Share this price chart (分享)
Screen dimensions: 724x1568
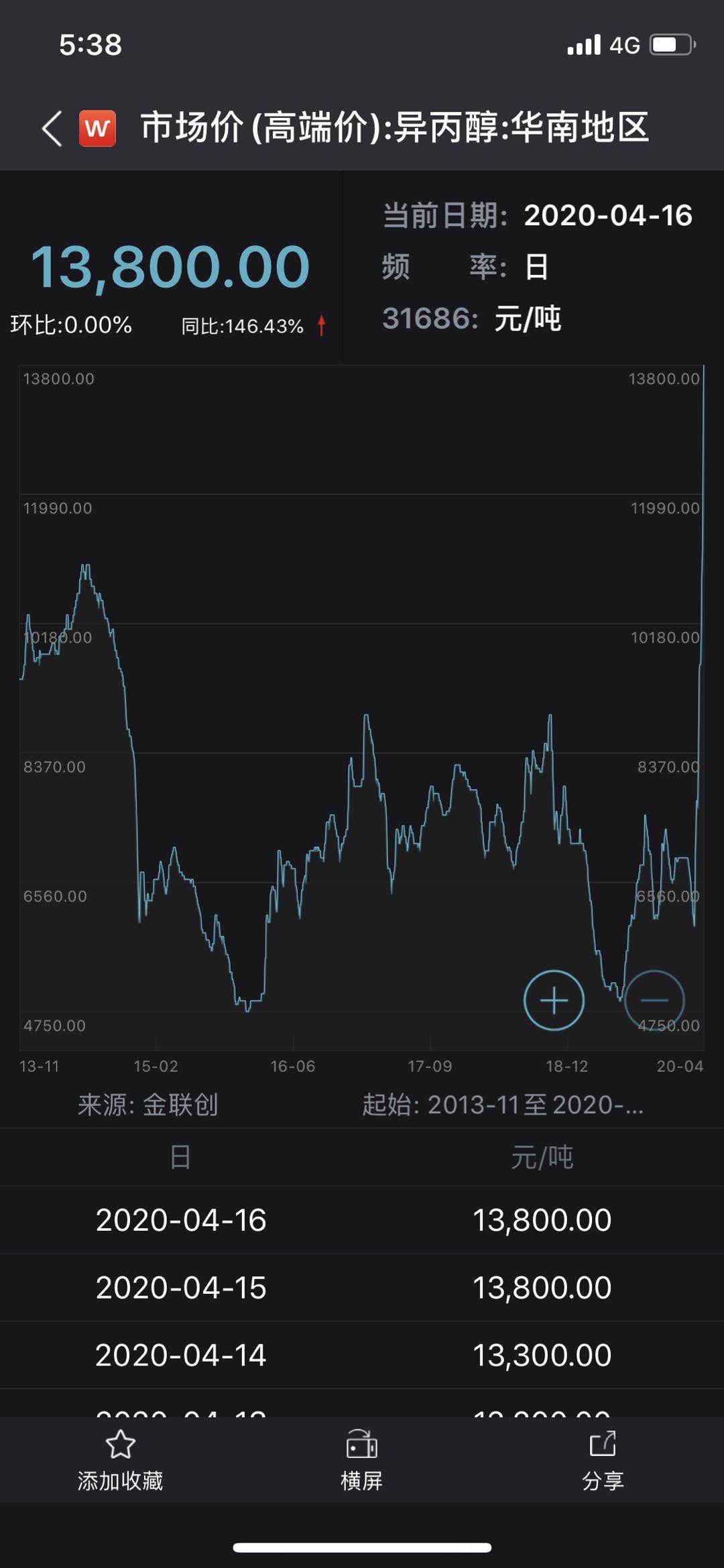[603, 1460]
